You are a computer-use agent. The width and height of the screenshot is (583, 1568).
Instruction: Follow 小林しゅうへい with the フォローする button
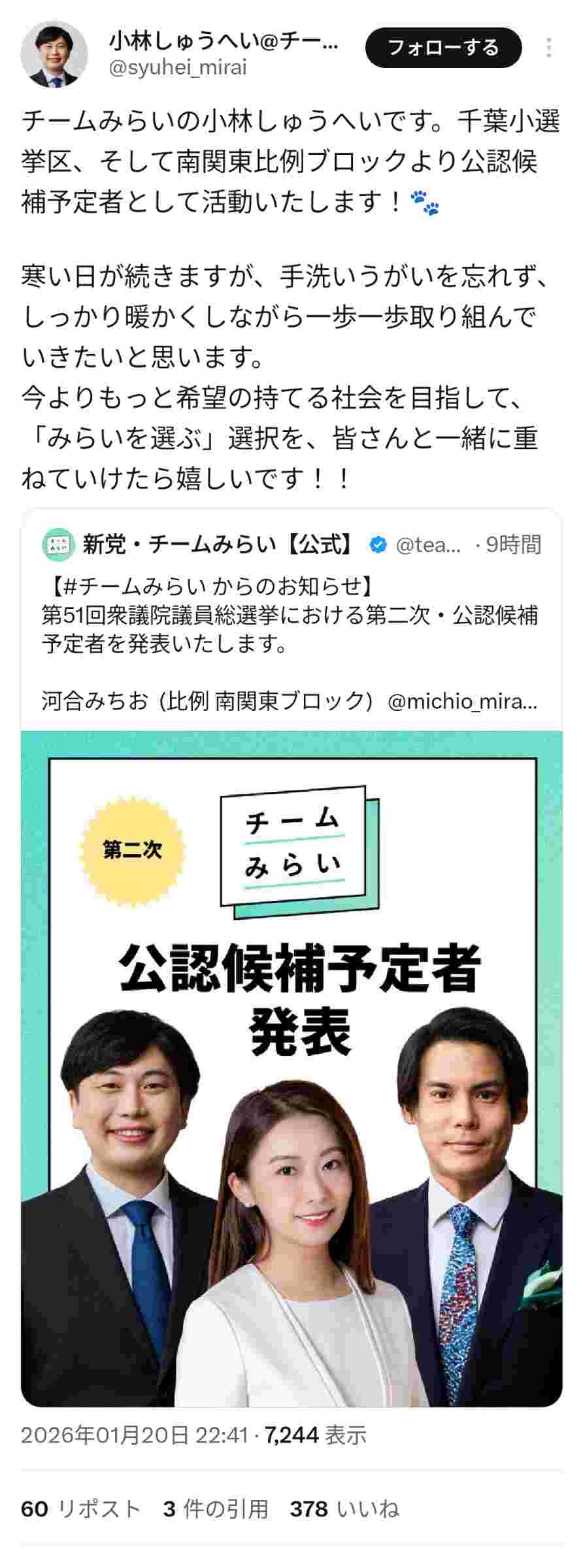[443, 48]
